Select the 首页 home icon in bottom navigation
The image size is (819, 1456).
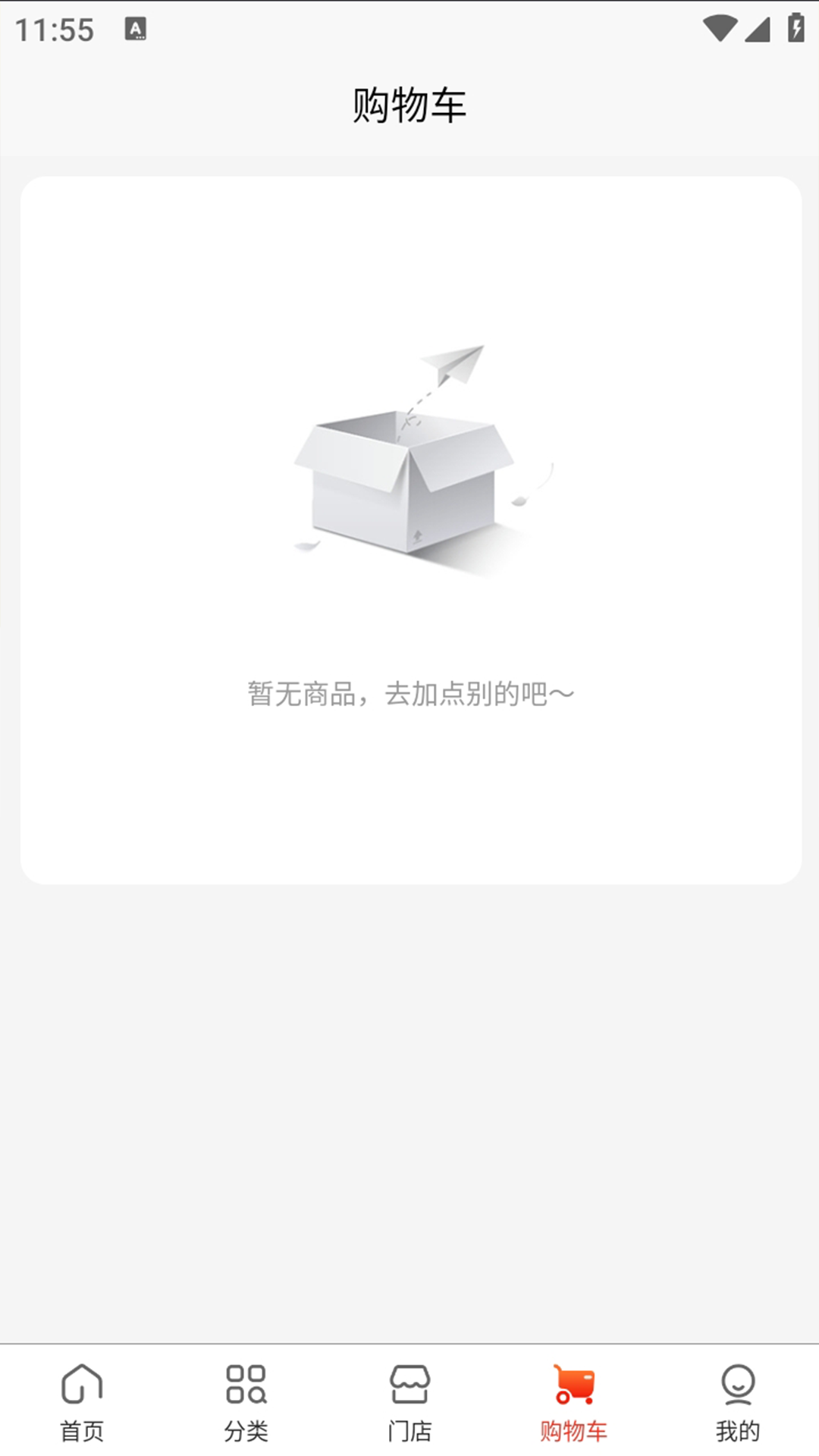pos(82,1384)
